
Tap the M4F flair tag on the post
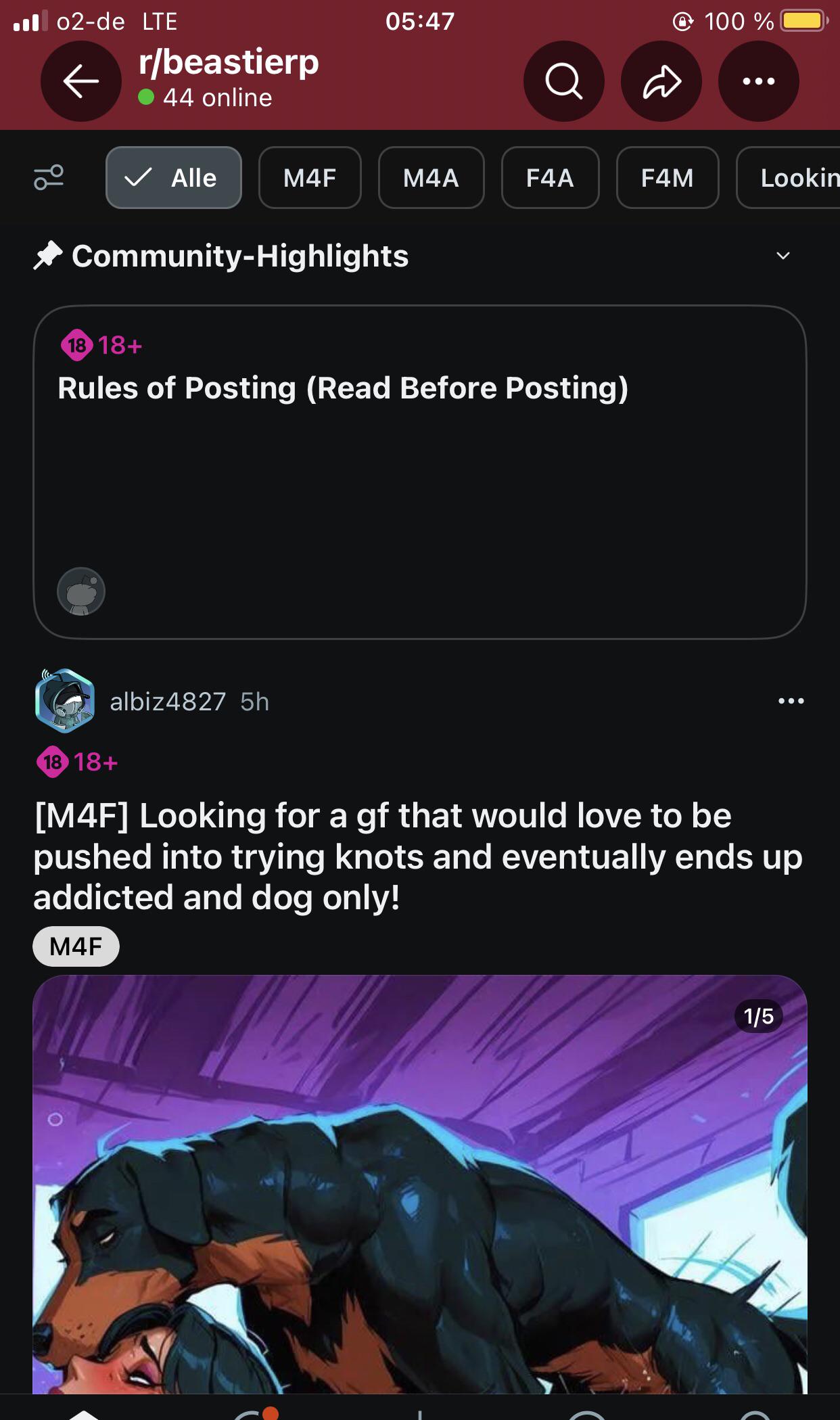[x=76, y=946]
